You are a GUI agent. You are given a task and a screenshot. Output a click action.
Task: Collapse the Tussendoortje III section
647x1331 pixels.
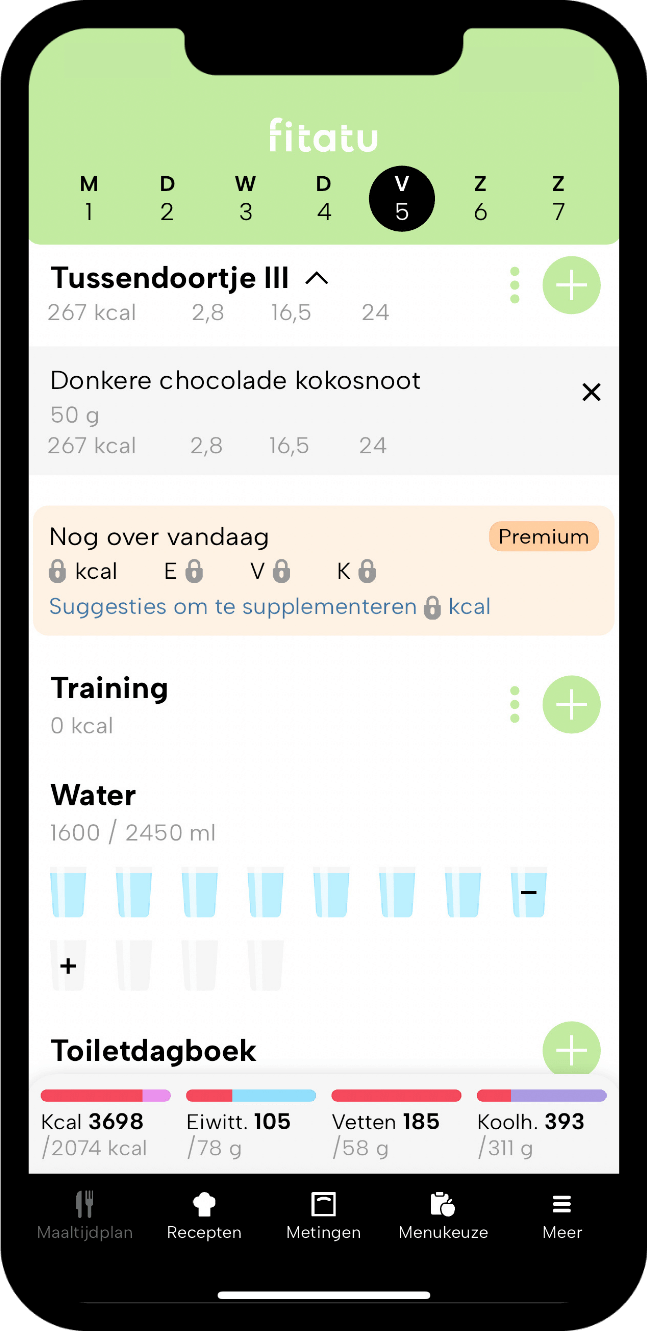316,279
